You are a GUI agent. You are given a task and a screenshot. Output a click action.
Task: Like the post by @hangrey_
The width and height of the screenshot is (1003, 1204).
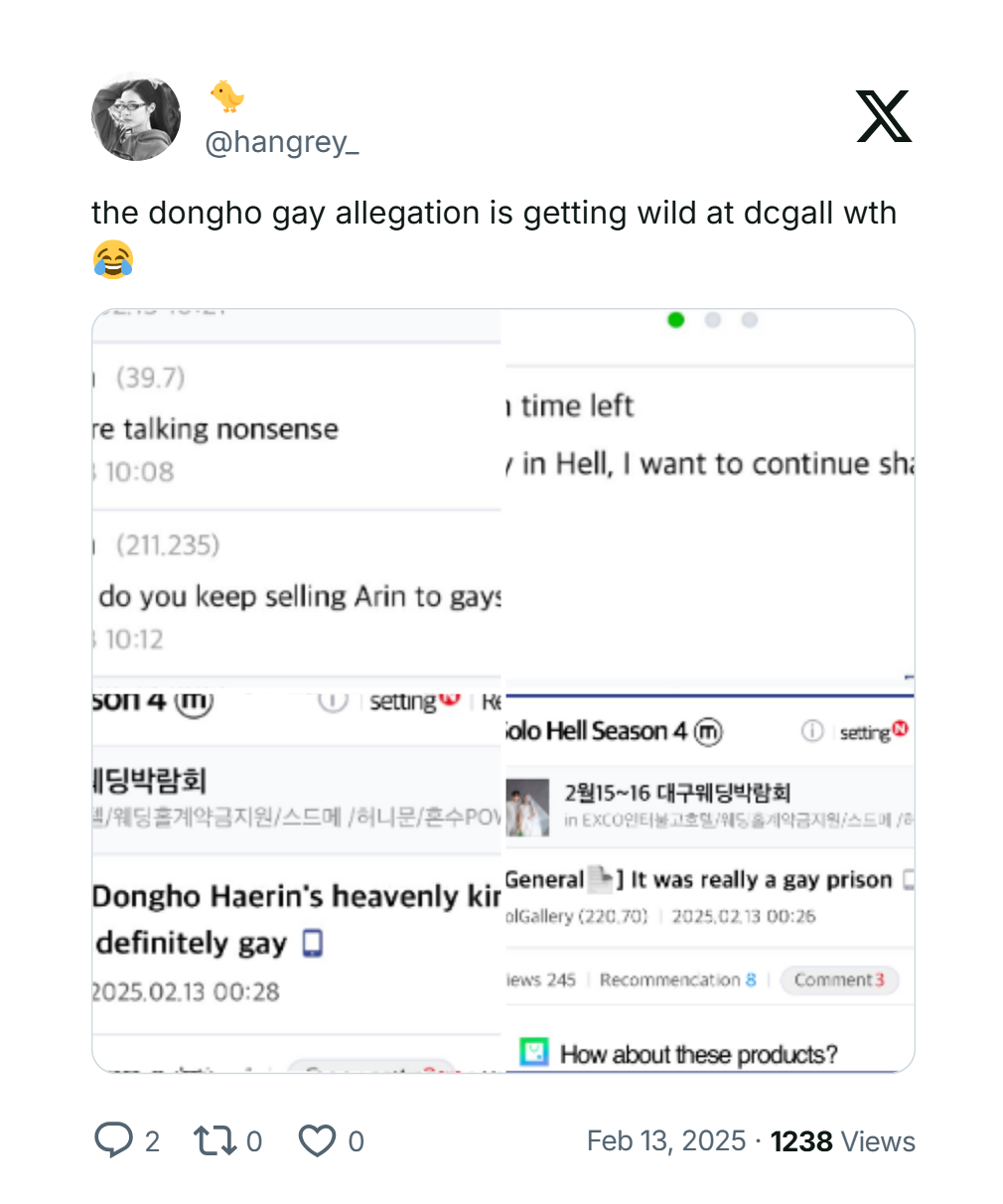point(318,1140)
